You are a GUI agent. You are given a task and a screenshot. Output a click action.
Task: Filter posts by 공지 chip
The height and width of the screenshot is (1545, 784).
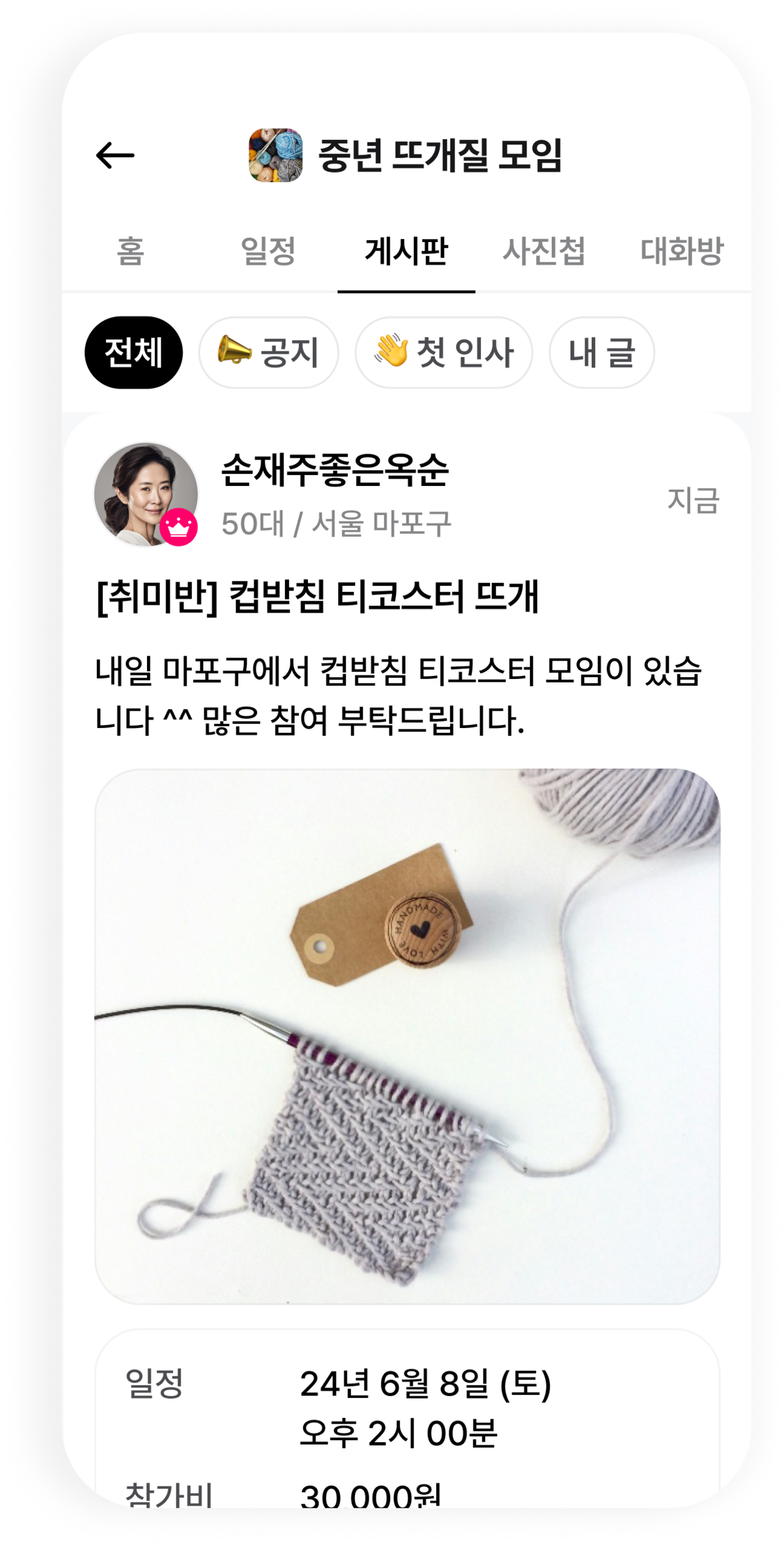[x=268, y=352]
